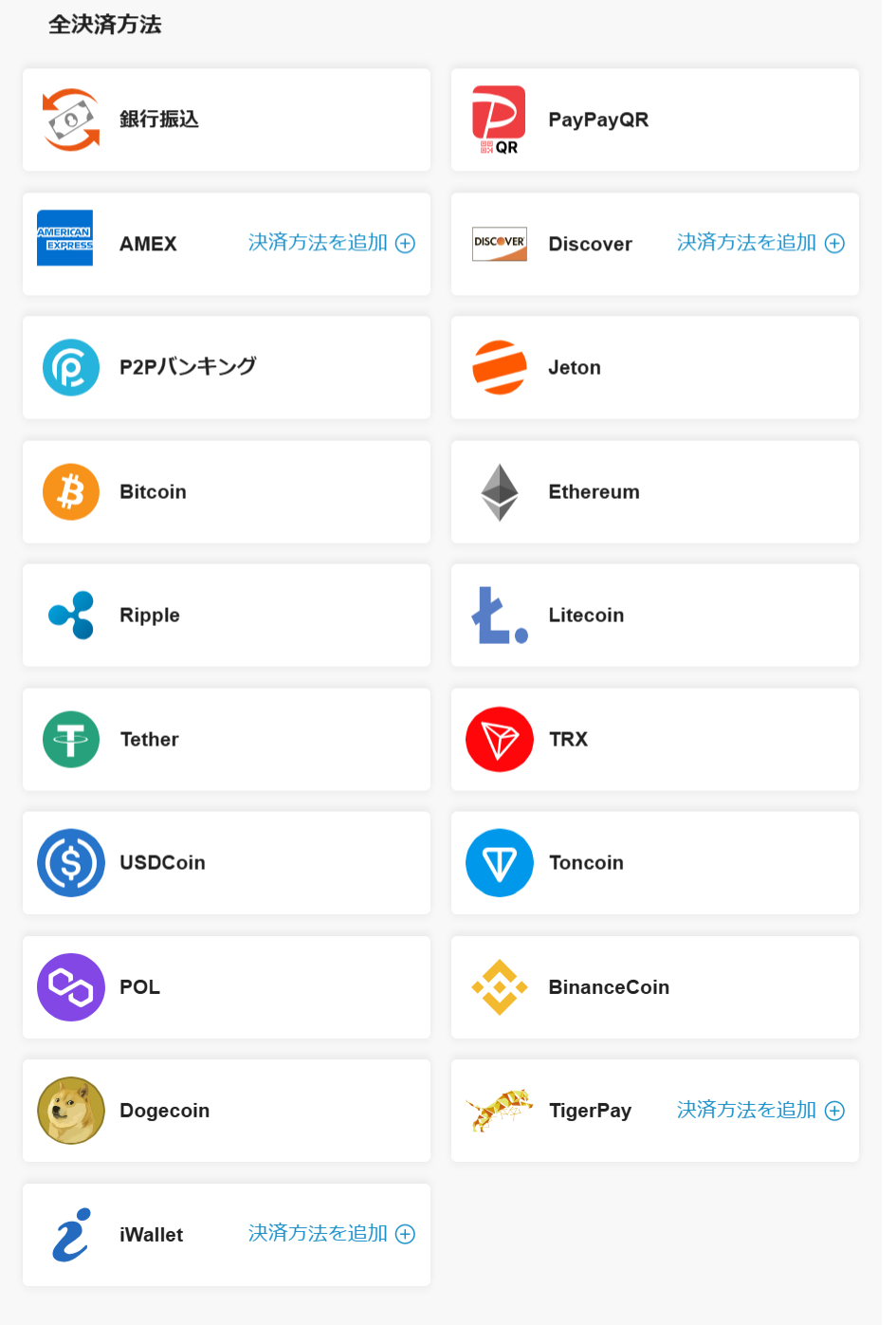Select Jeton payment method
Screen dimensions: 896x1325
(654, 367)
